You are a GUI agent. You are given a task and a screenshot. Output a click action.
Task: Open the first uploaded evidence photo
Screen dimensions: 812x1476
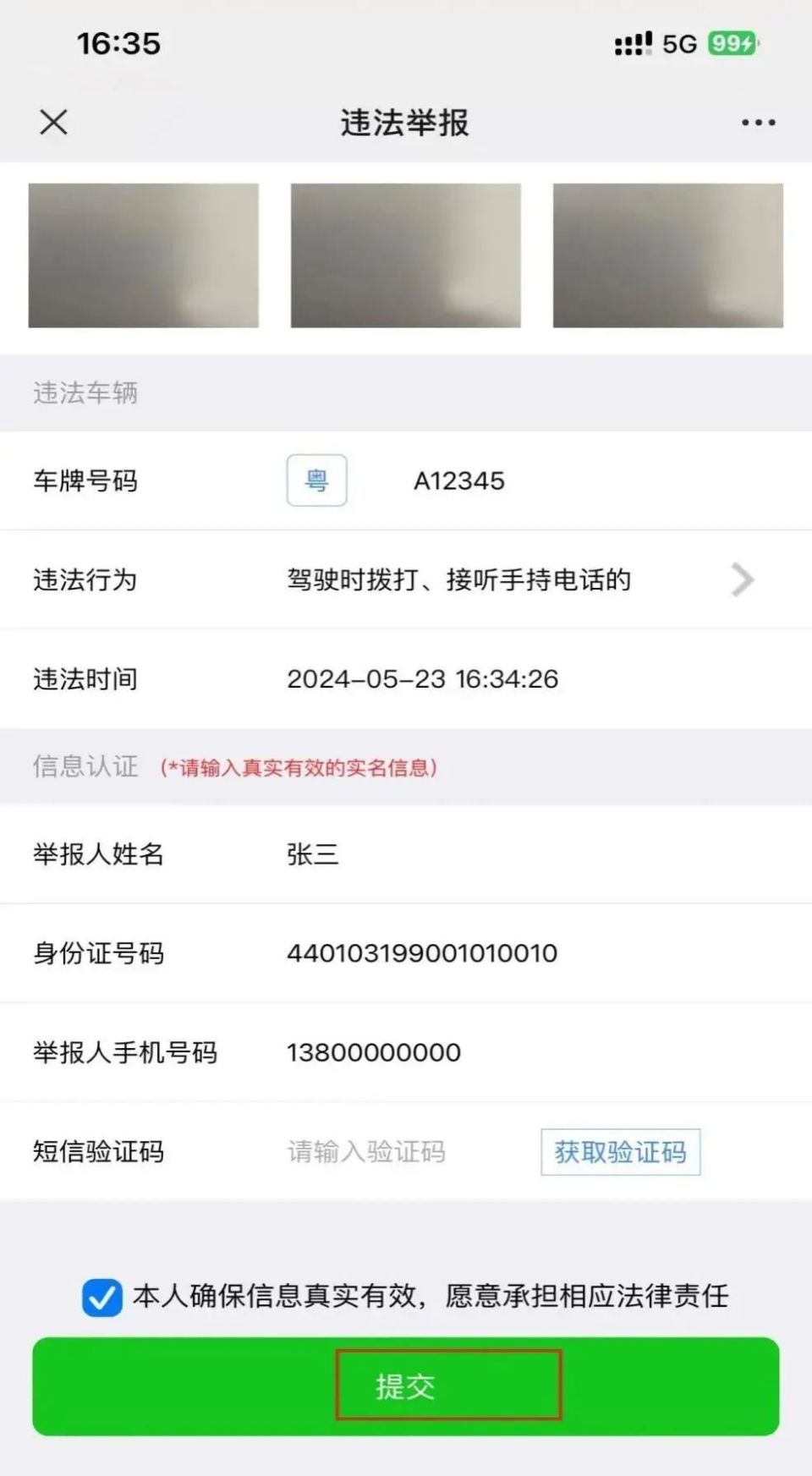coord(144,255)
